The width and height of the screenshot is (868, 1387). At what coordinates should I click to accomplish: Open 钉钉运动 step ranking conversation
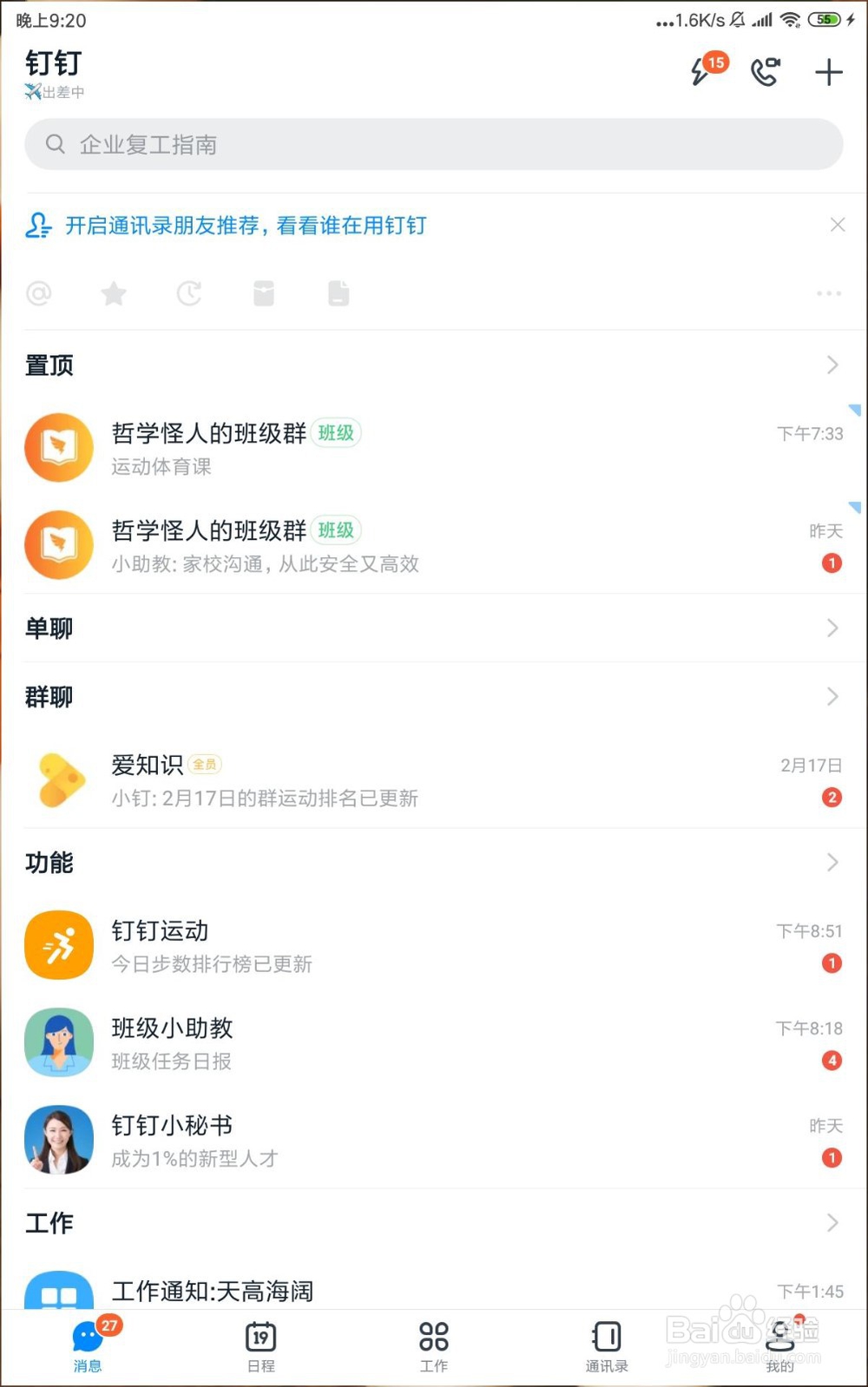point(347,945)
